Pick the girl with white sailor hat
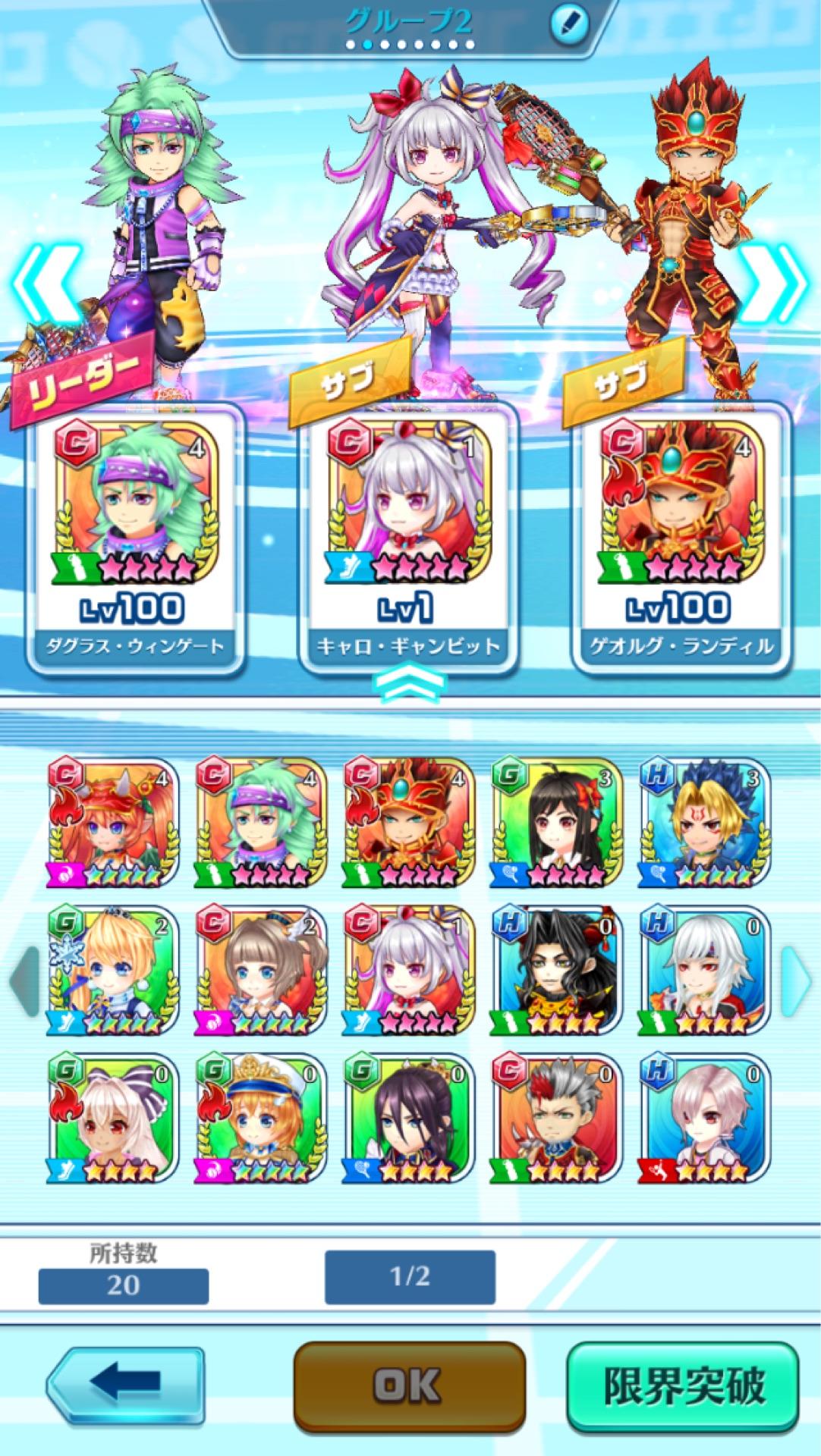 coord(261,1118)
